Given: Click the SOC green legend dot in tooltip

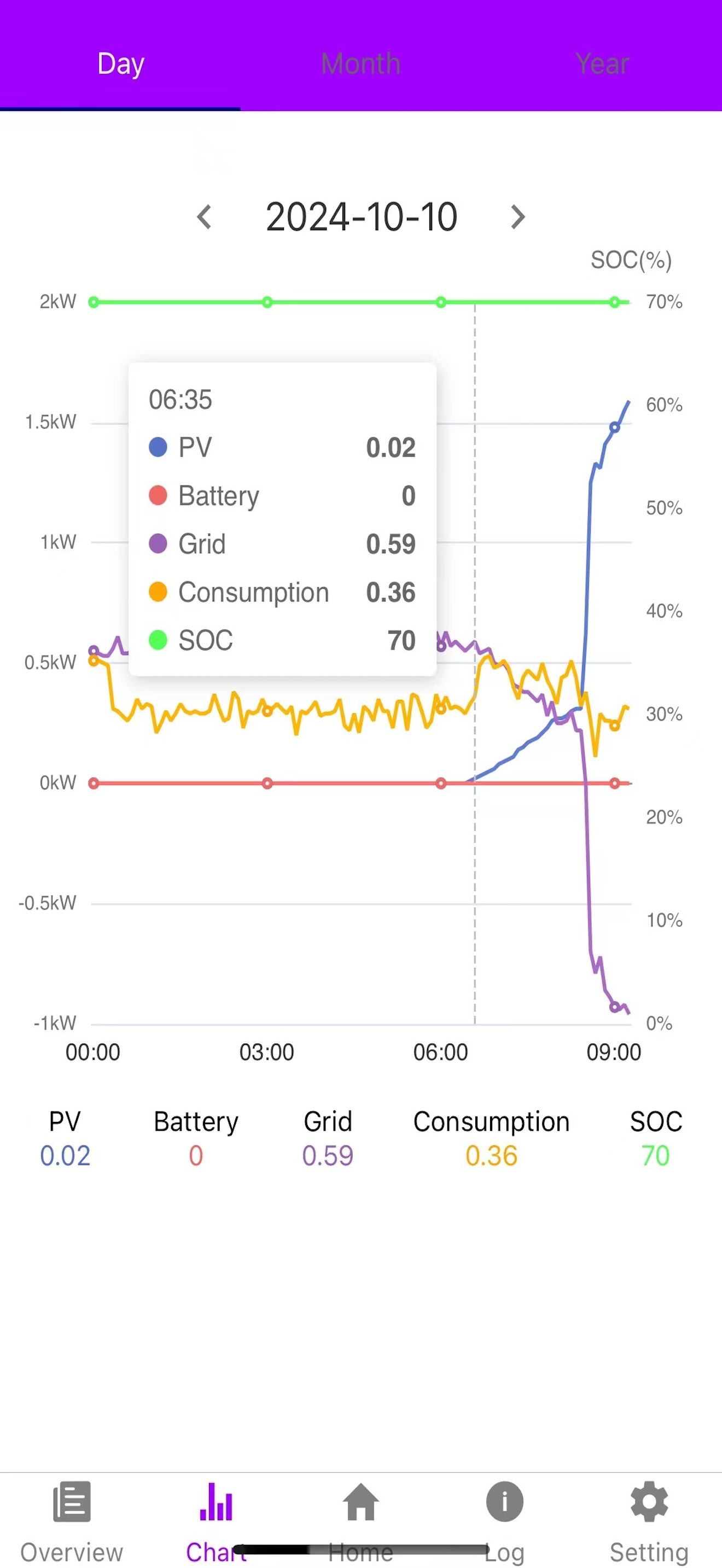Looking at the screenshot, I should 158,640.
